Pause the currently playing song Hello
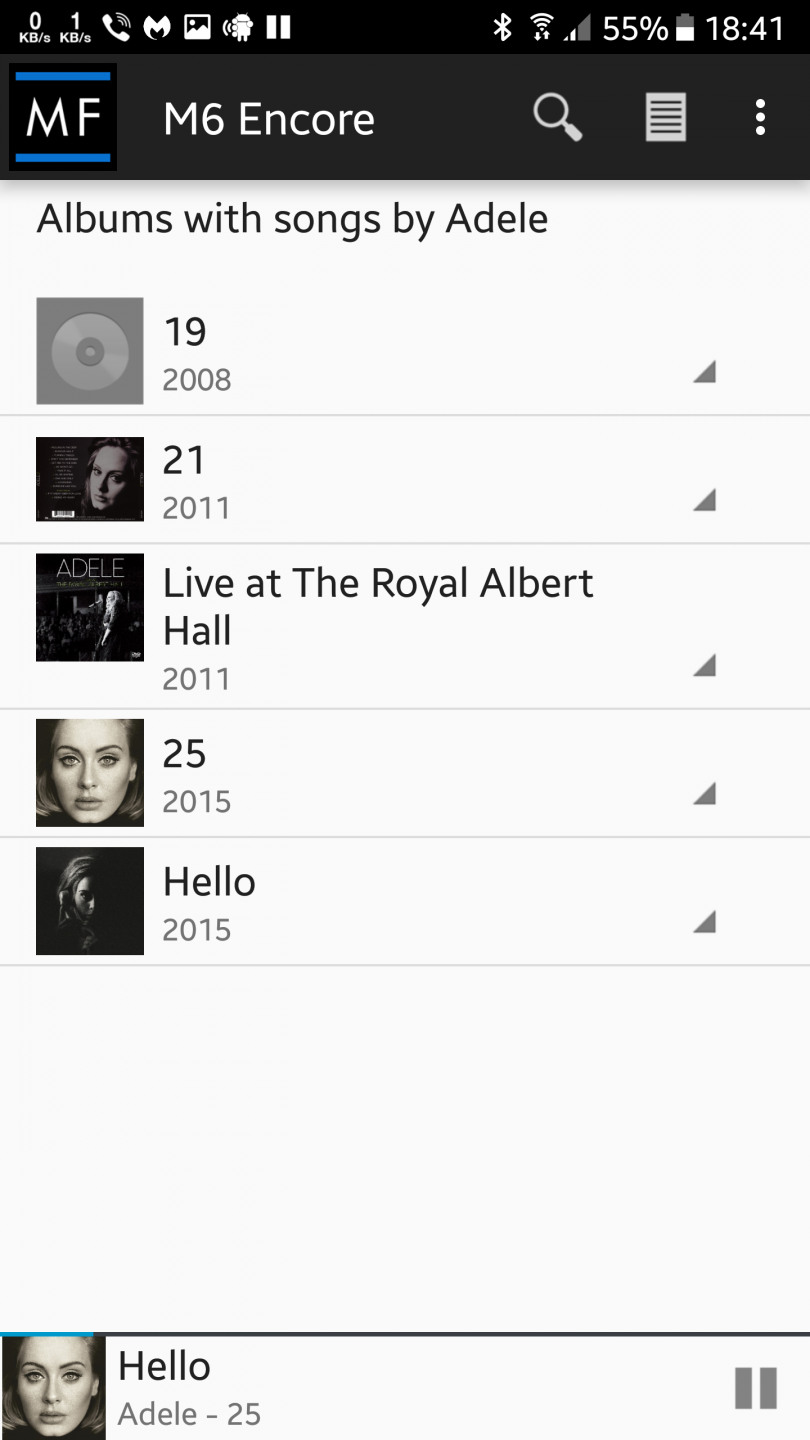Viewport: 810px width, 1440px height. [755, 1387]
